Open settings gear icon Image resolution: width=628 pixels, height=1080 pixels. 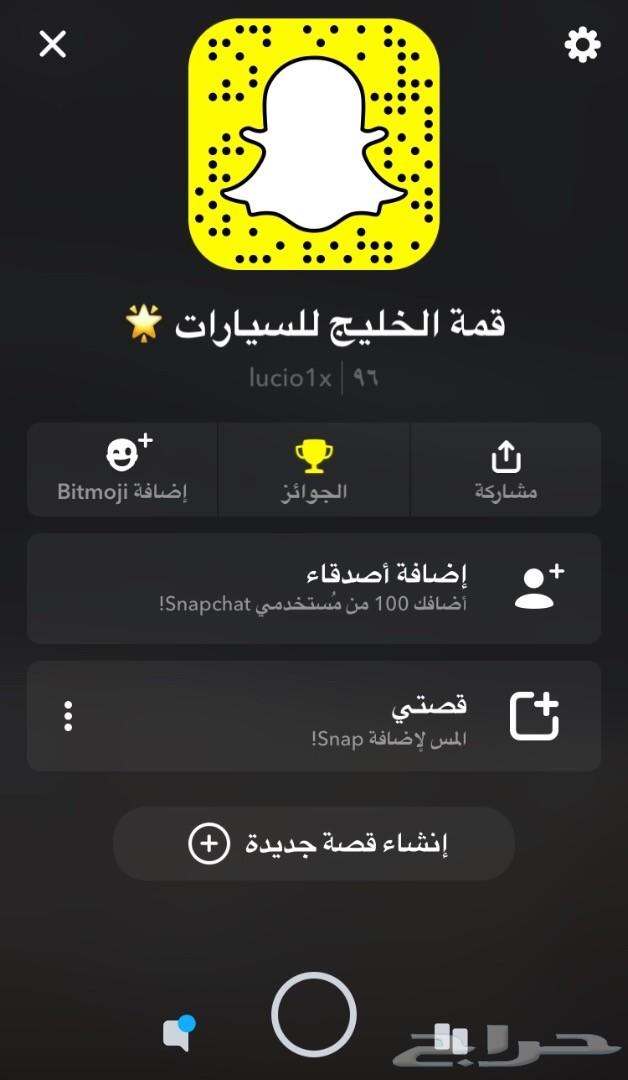(582, 45)
